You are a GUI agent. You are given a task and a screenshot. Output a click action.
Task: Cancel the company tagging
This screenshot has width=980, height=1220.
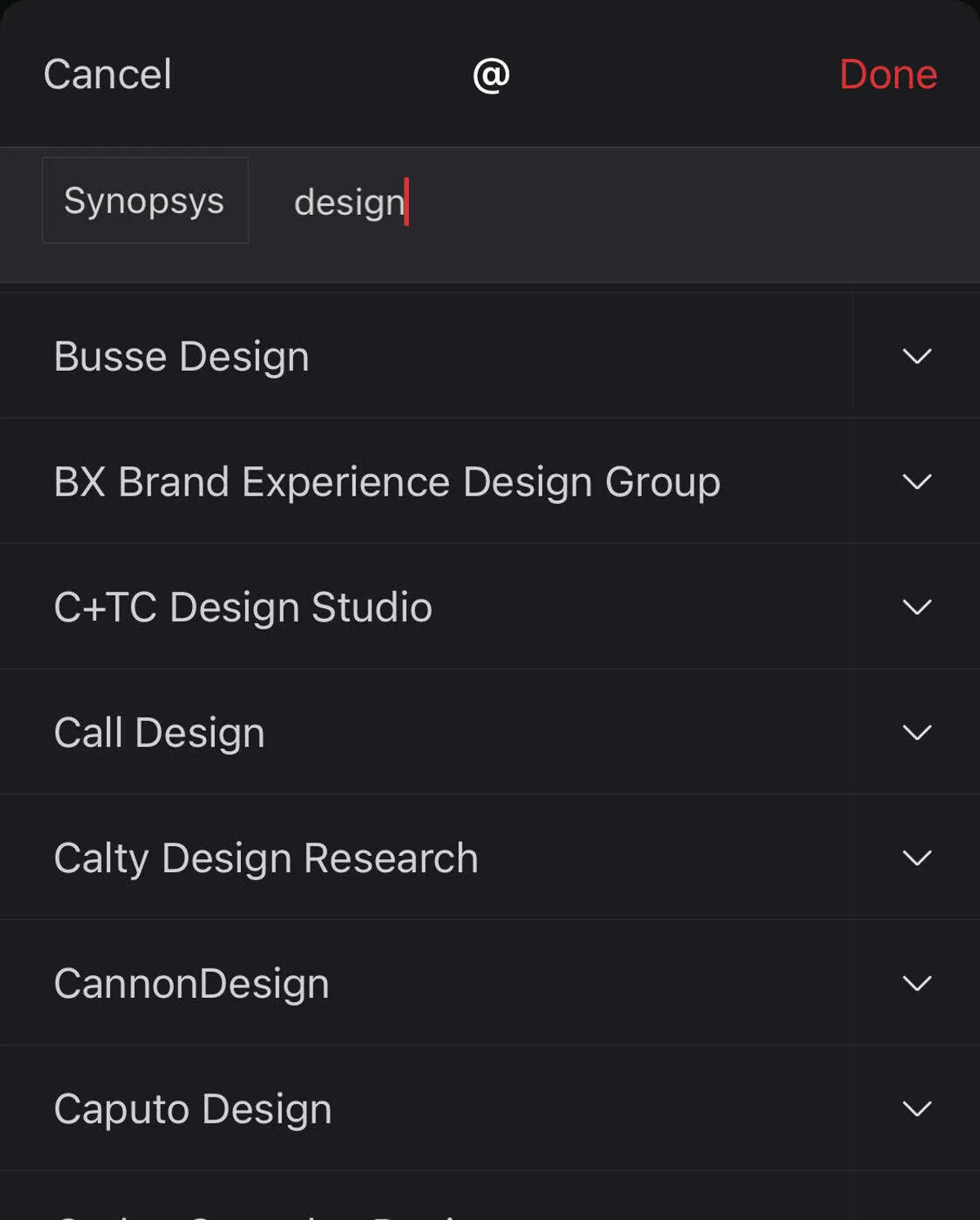click(107, 74)
